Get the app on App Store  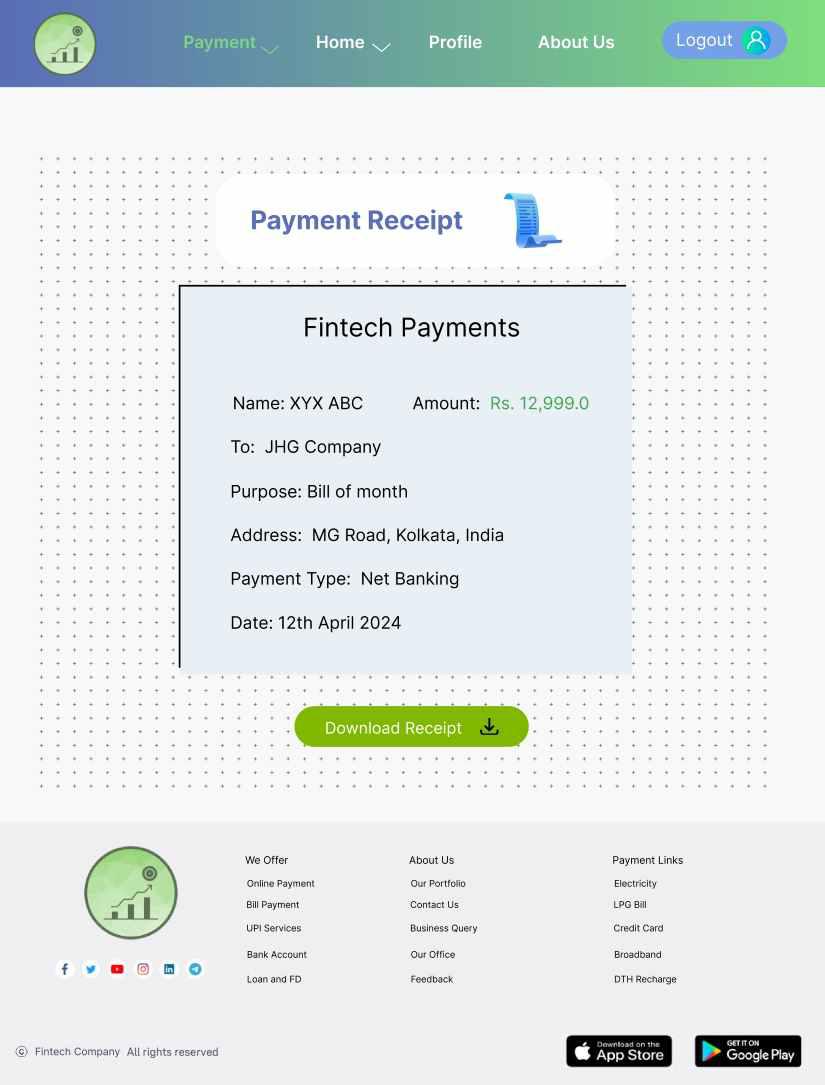click(619, 1051)
